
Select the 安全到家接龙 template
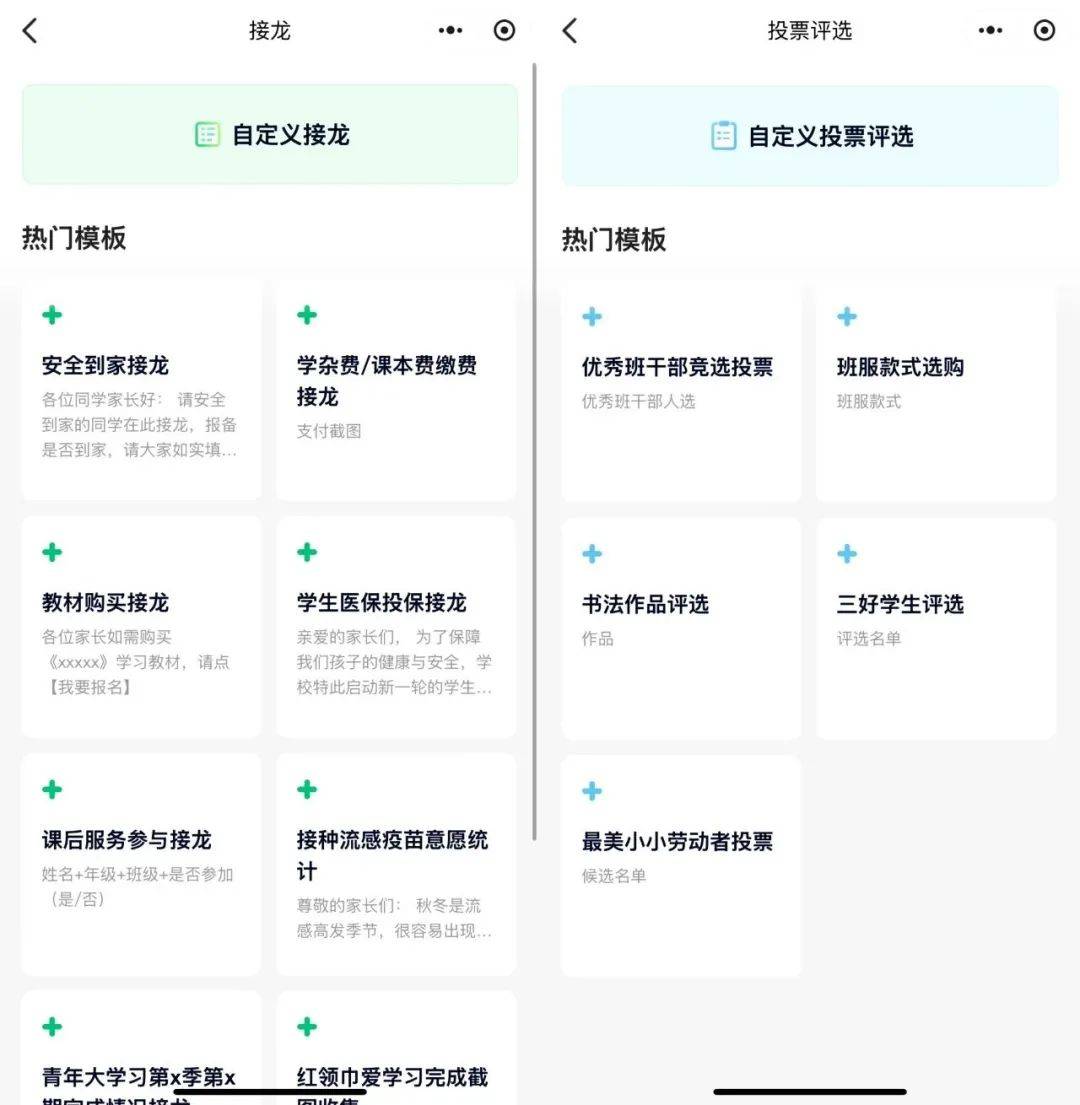coord(141,390)
